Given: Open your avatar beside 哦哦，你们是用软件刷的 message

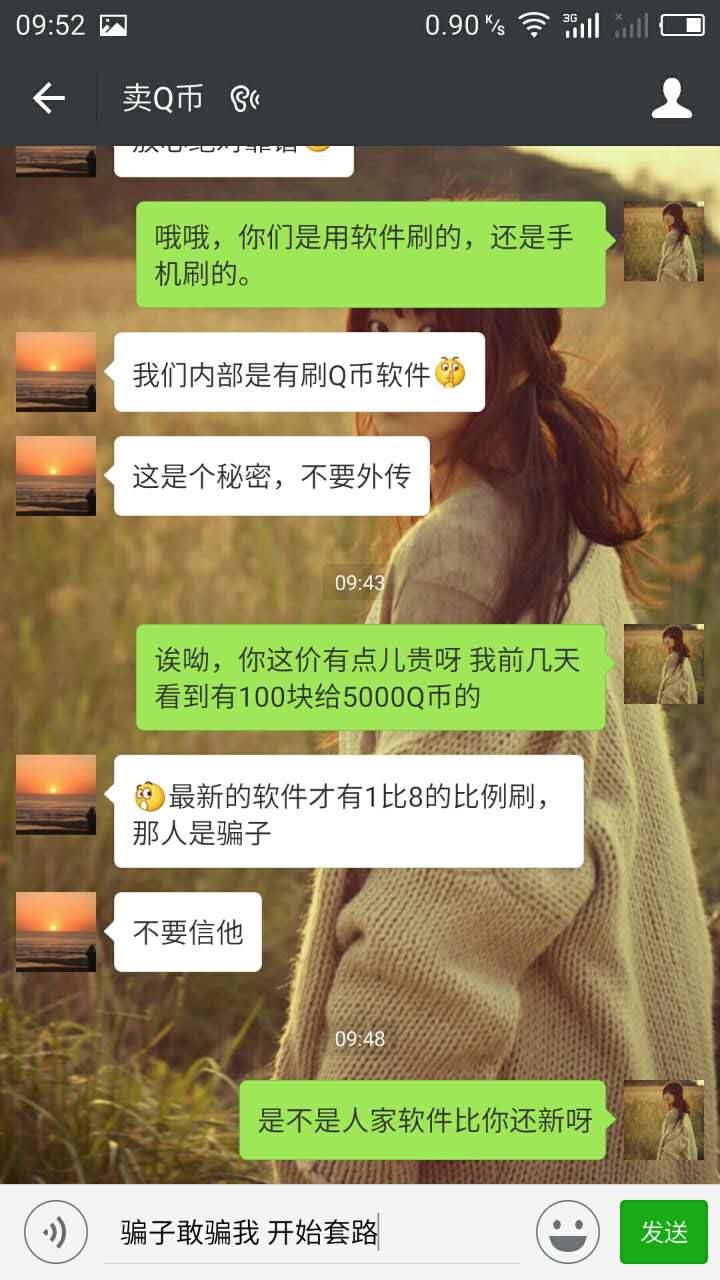Looking at the screenshot, I should (x=664, y=242).
